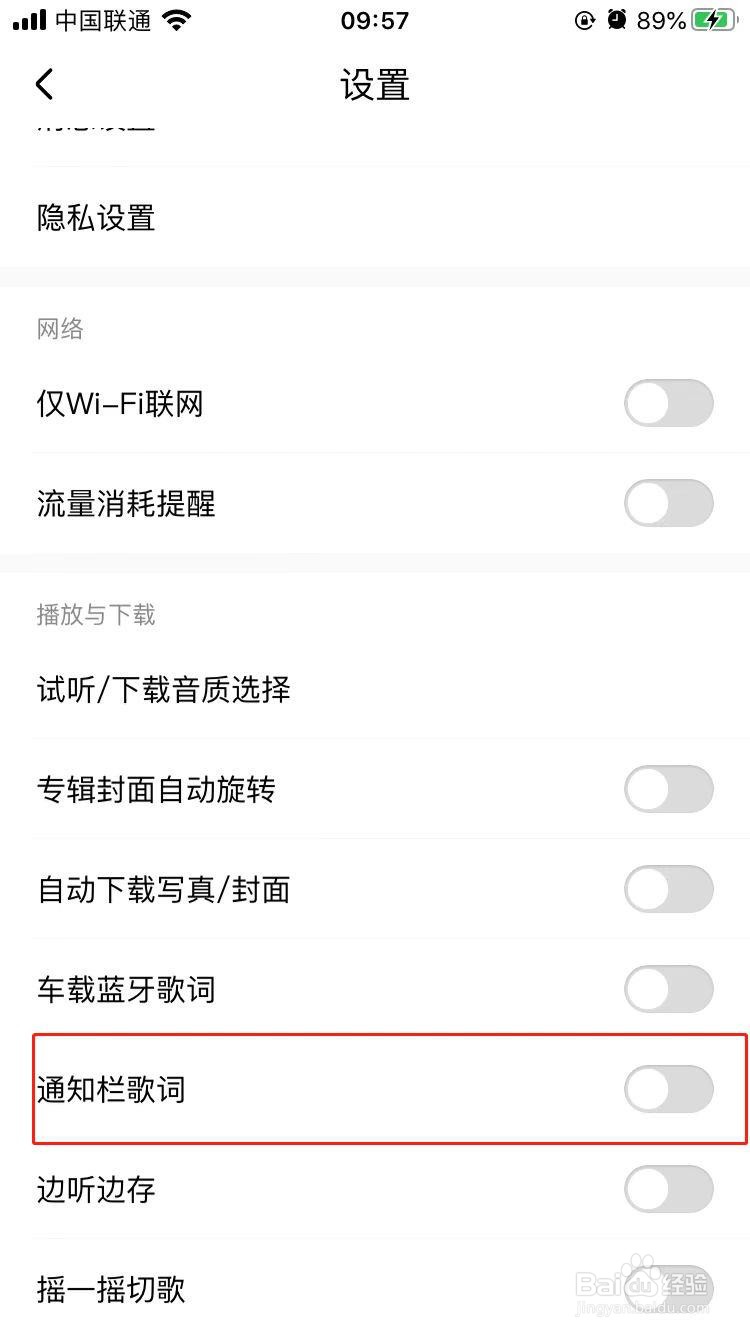Tap the 设置 page title

pyautogui.click(x=375, y=87)
